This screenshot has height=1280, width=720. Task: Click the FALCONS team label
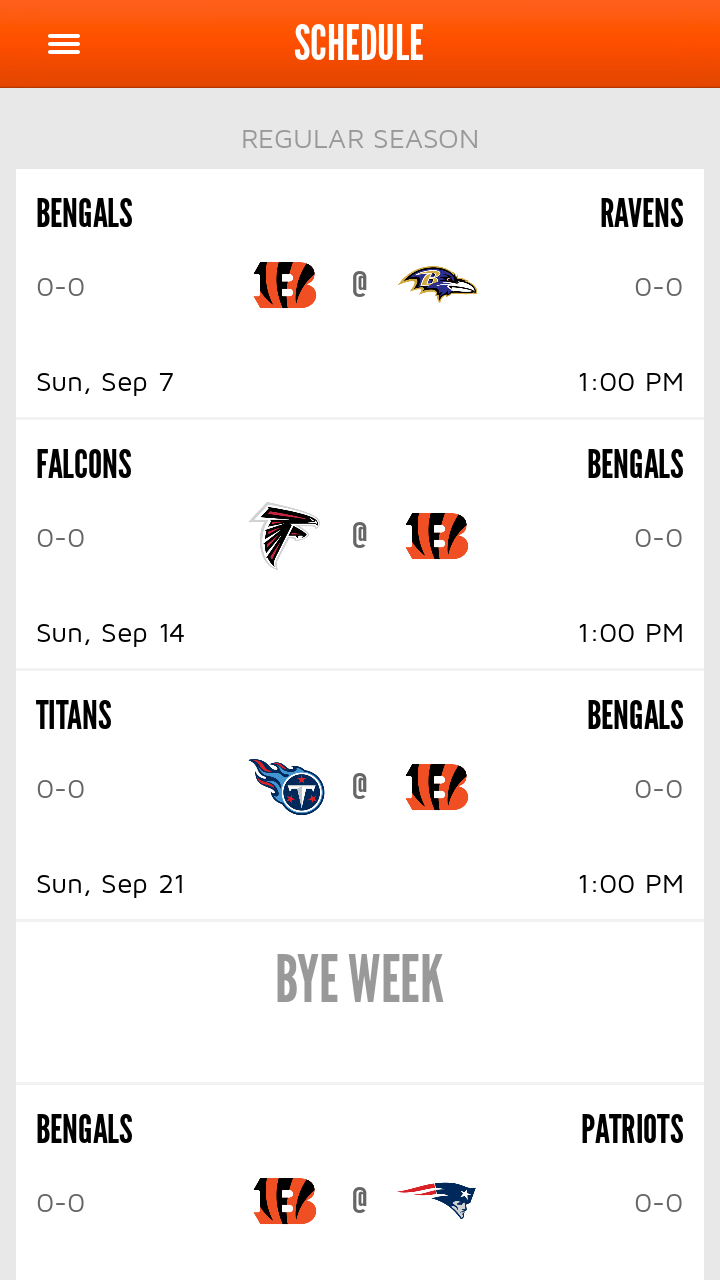(x=84, y=464)
